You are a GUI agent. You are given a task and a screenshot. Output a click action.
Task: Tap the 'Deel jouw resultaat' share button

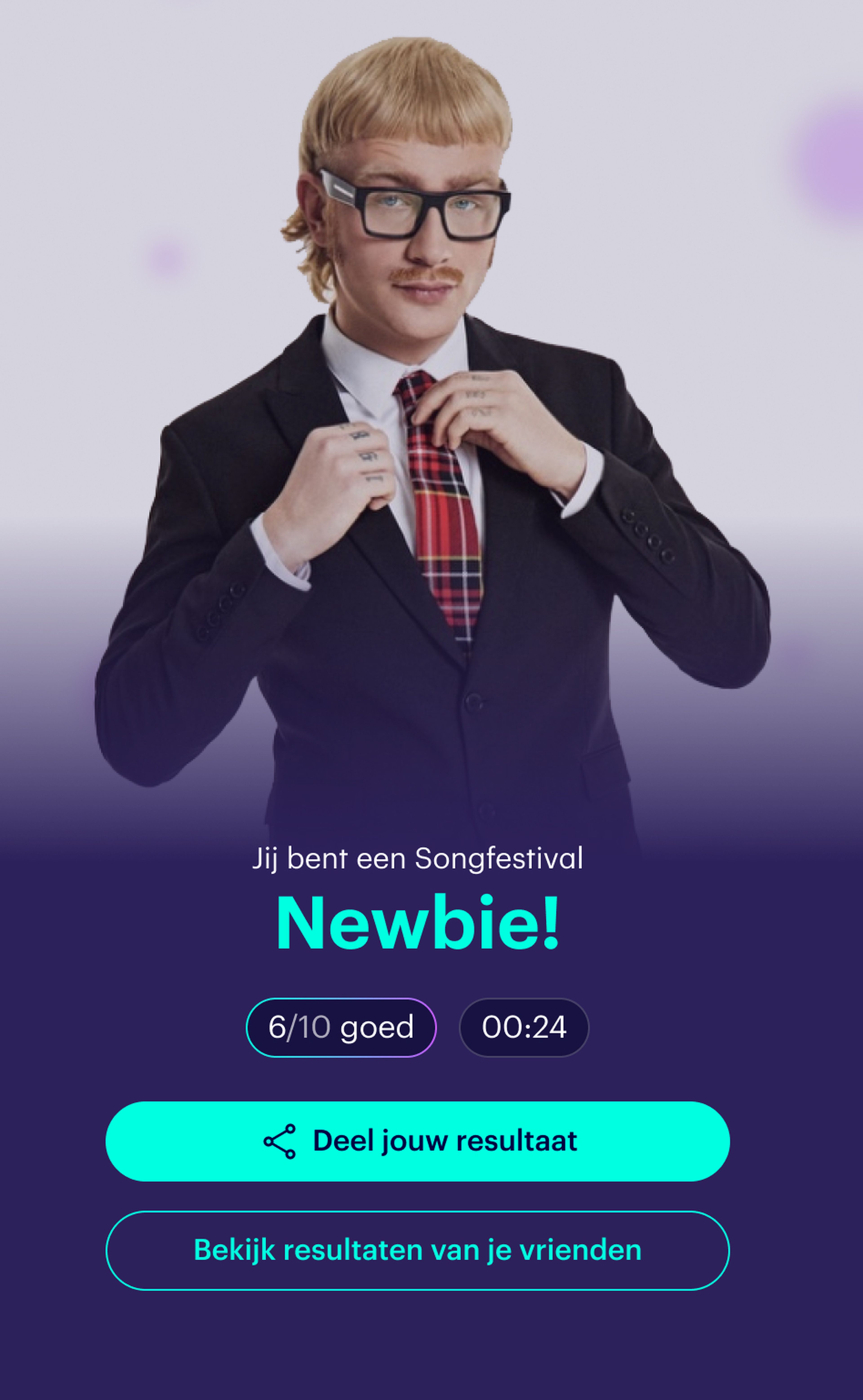pos(417,1141)
